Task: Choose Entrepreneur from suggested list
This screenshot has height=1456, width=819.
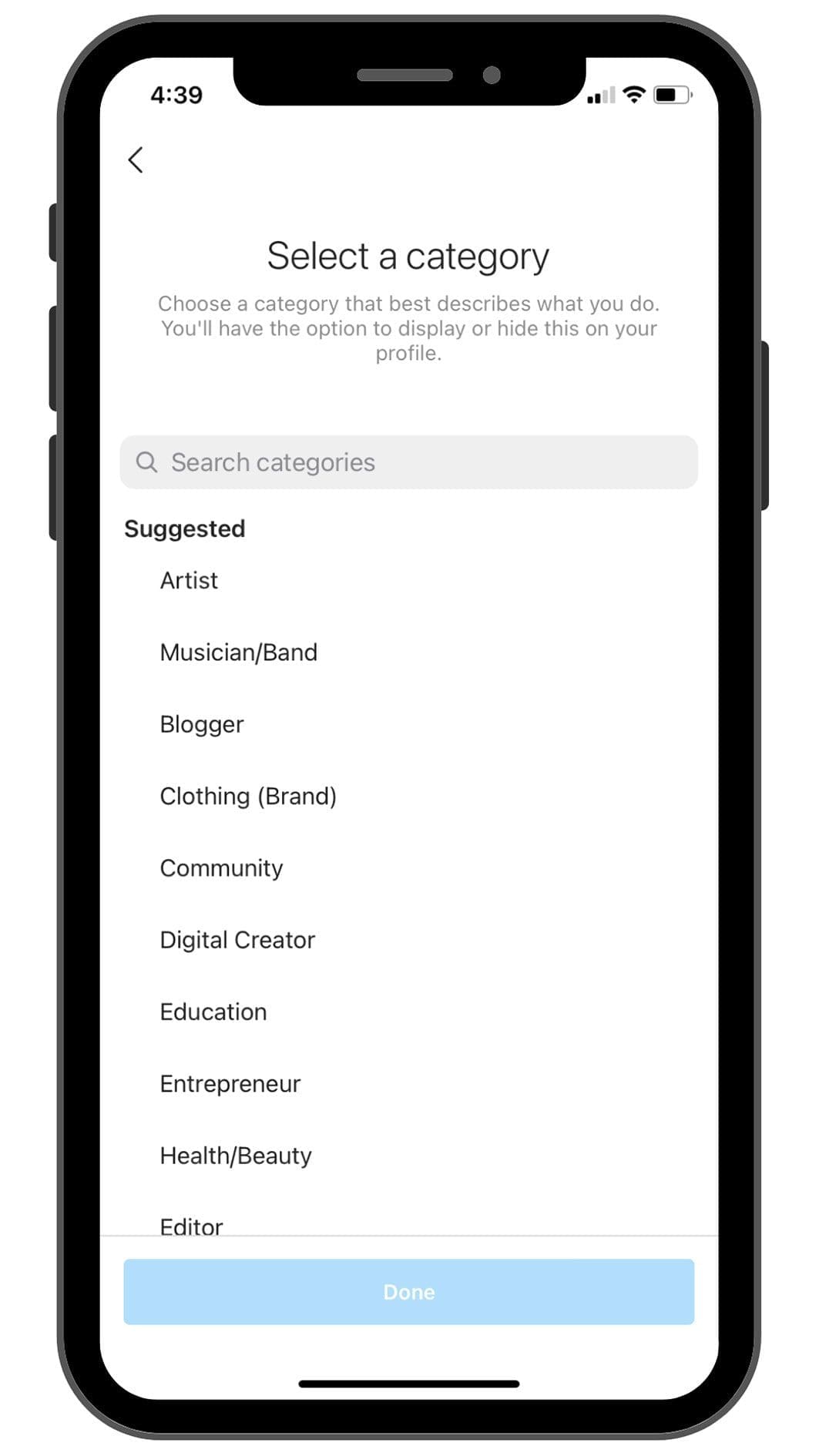Action: click(230, 1084)
